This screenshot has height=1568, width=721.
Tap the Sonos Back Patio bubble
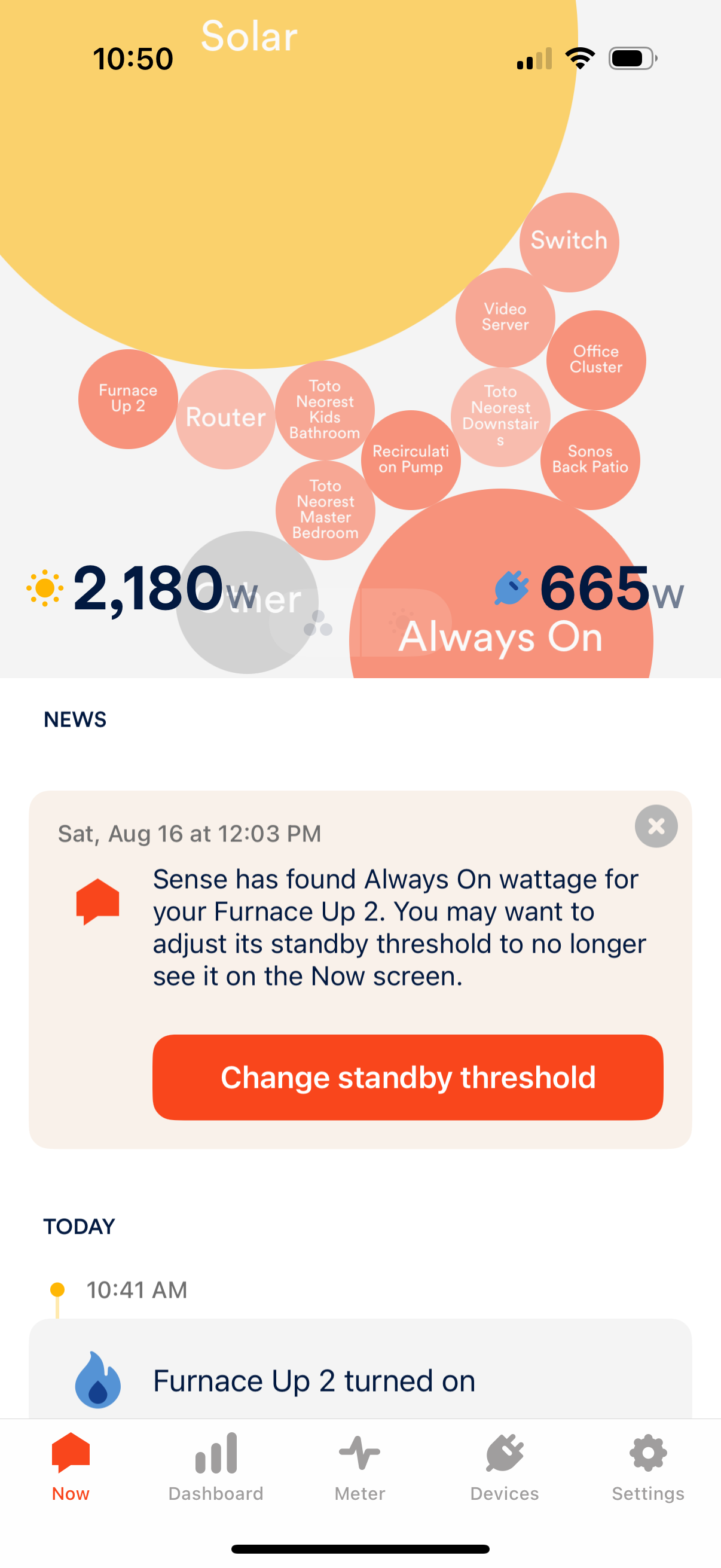(589, 459)
